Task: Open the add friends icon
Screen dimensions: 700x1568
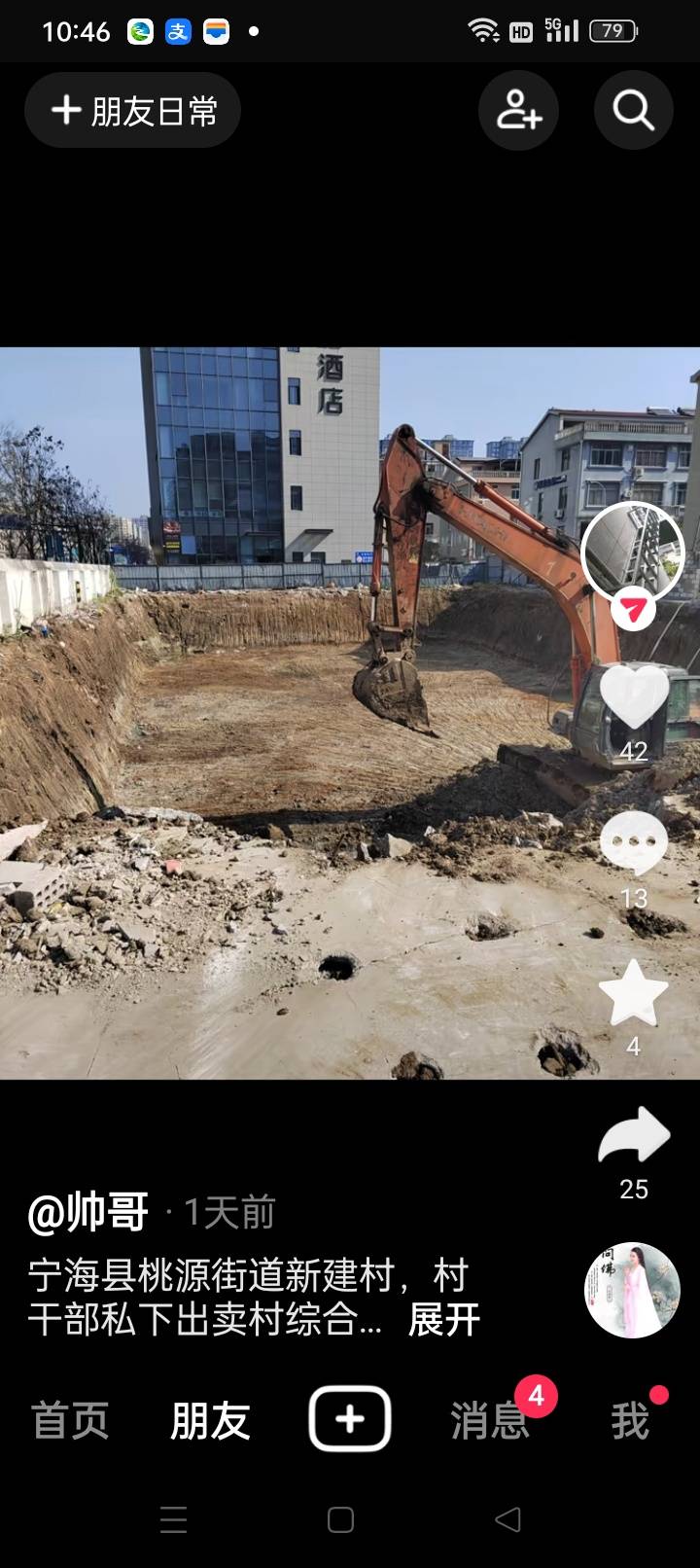Action: pyautogui.click(x=518, y=111)
